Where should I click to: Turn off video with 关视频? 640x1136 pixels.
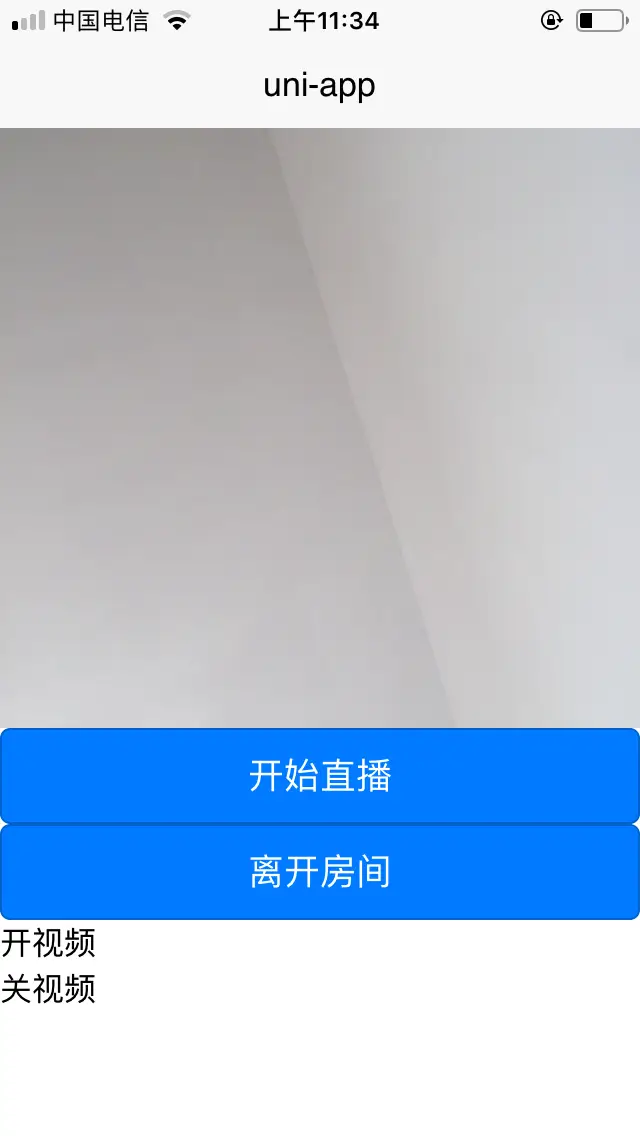pos(49,989)
